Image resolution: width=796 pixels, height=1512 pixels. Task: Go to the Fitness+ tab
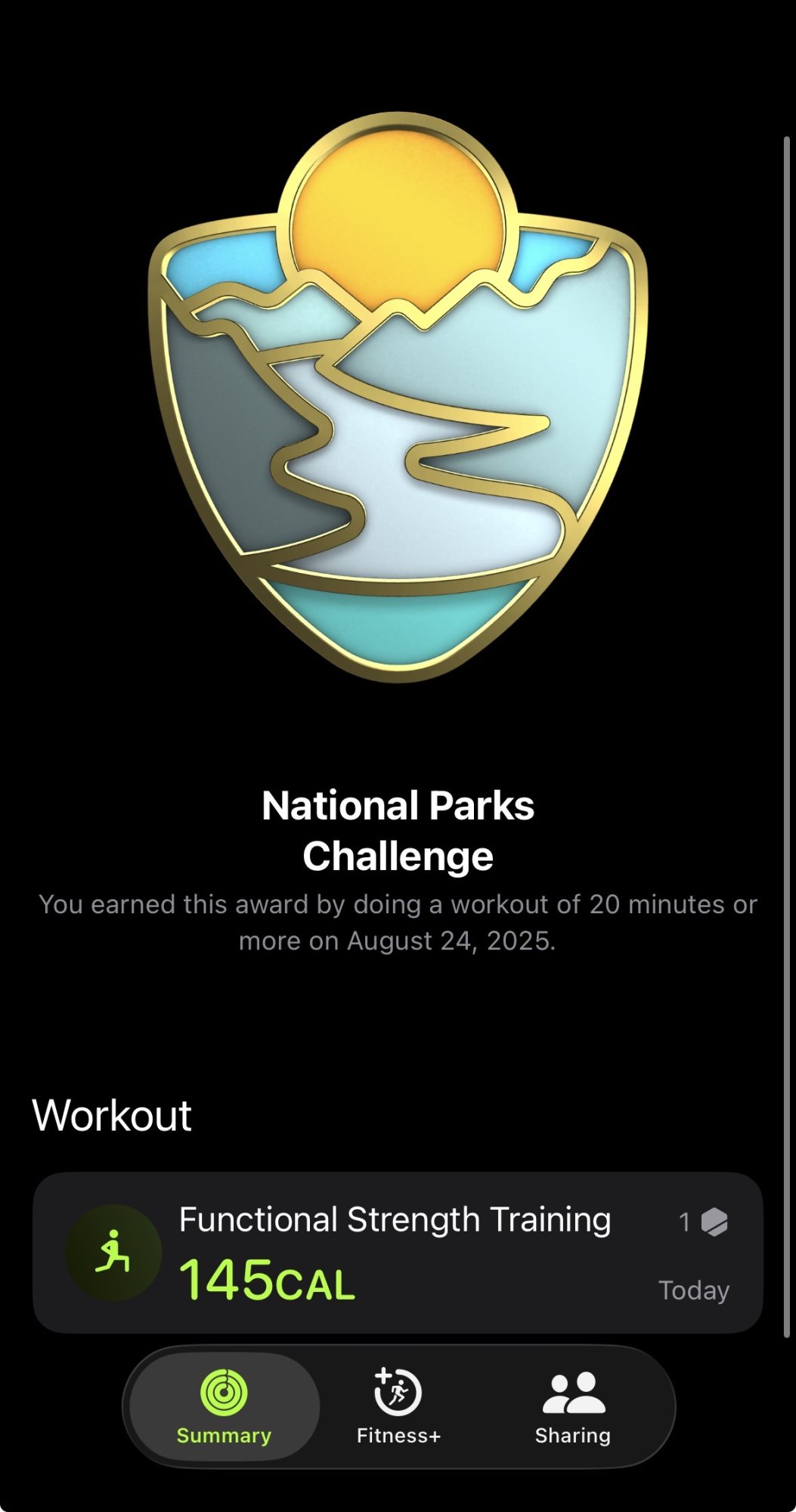[x=398, y=1405]
